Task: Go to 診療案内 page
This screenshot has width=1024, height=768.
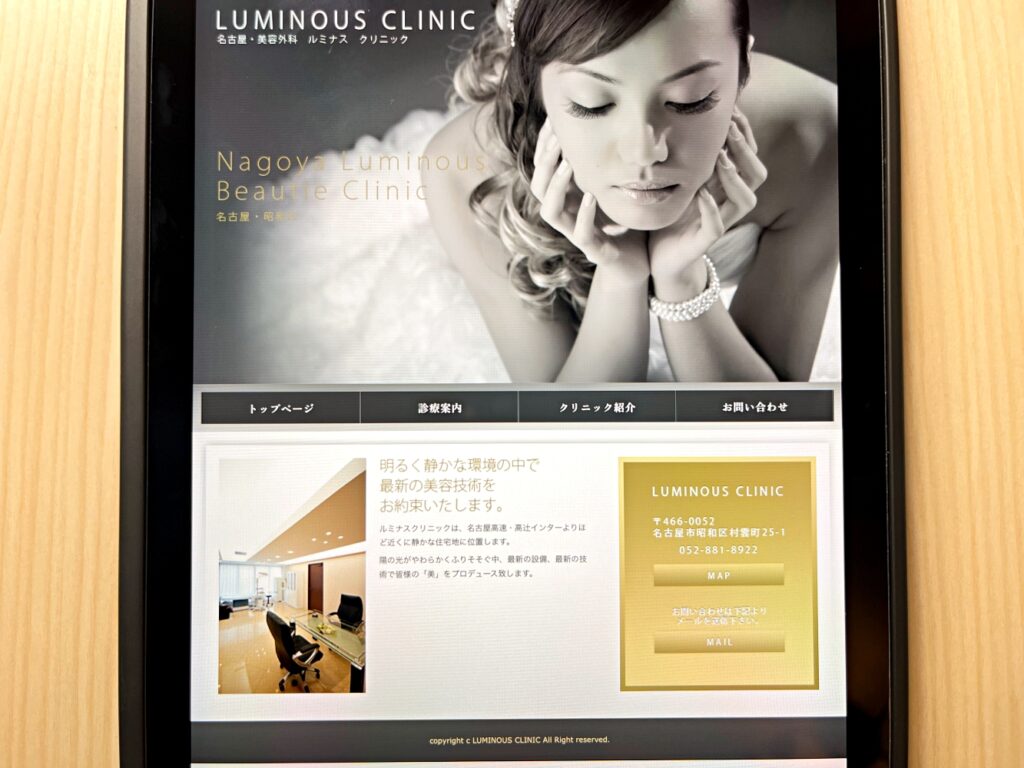Action: coord(440,408)
